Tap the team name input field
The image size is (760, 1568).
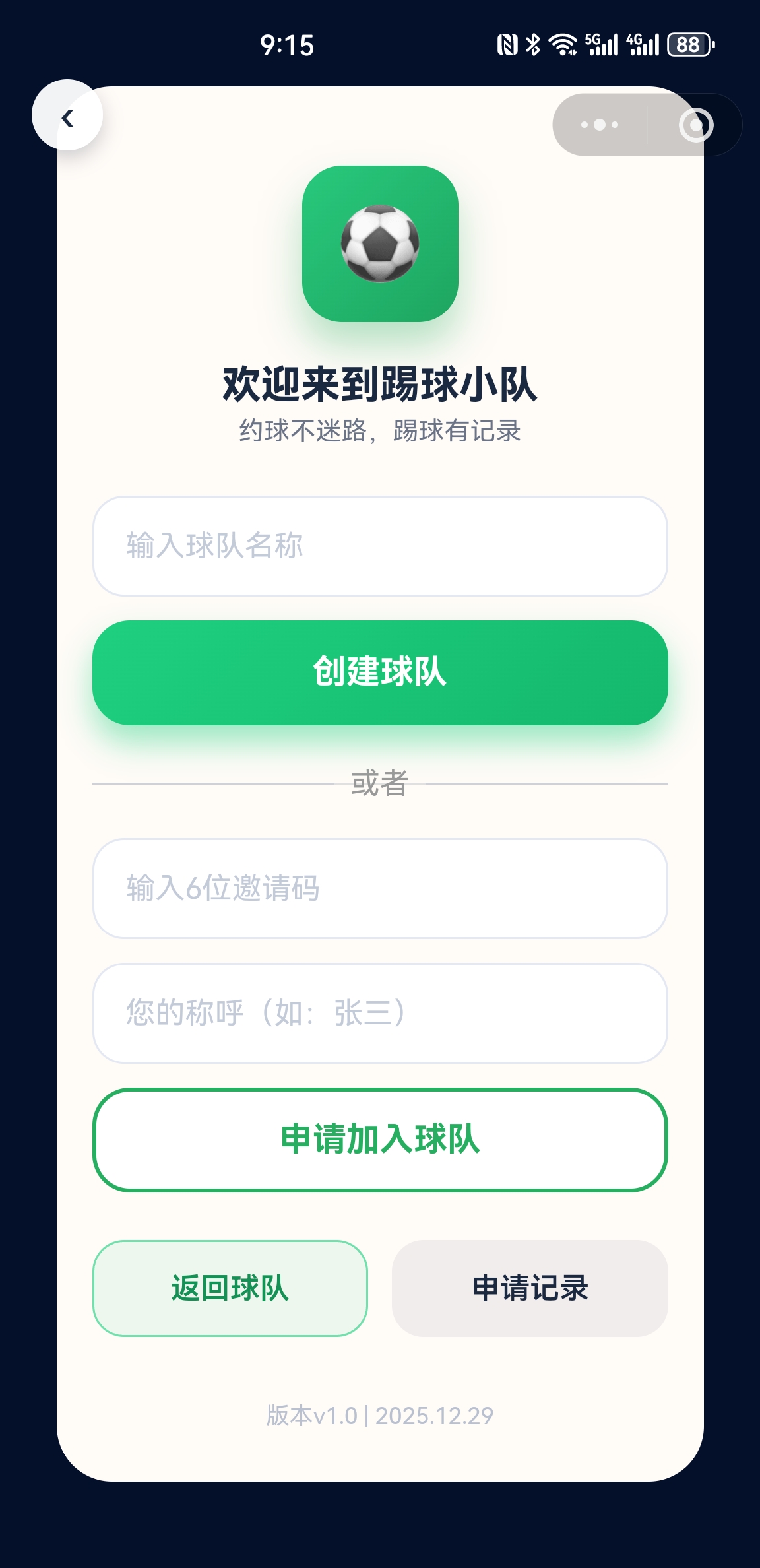click(380, 544)
